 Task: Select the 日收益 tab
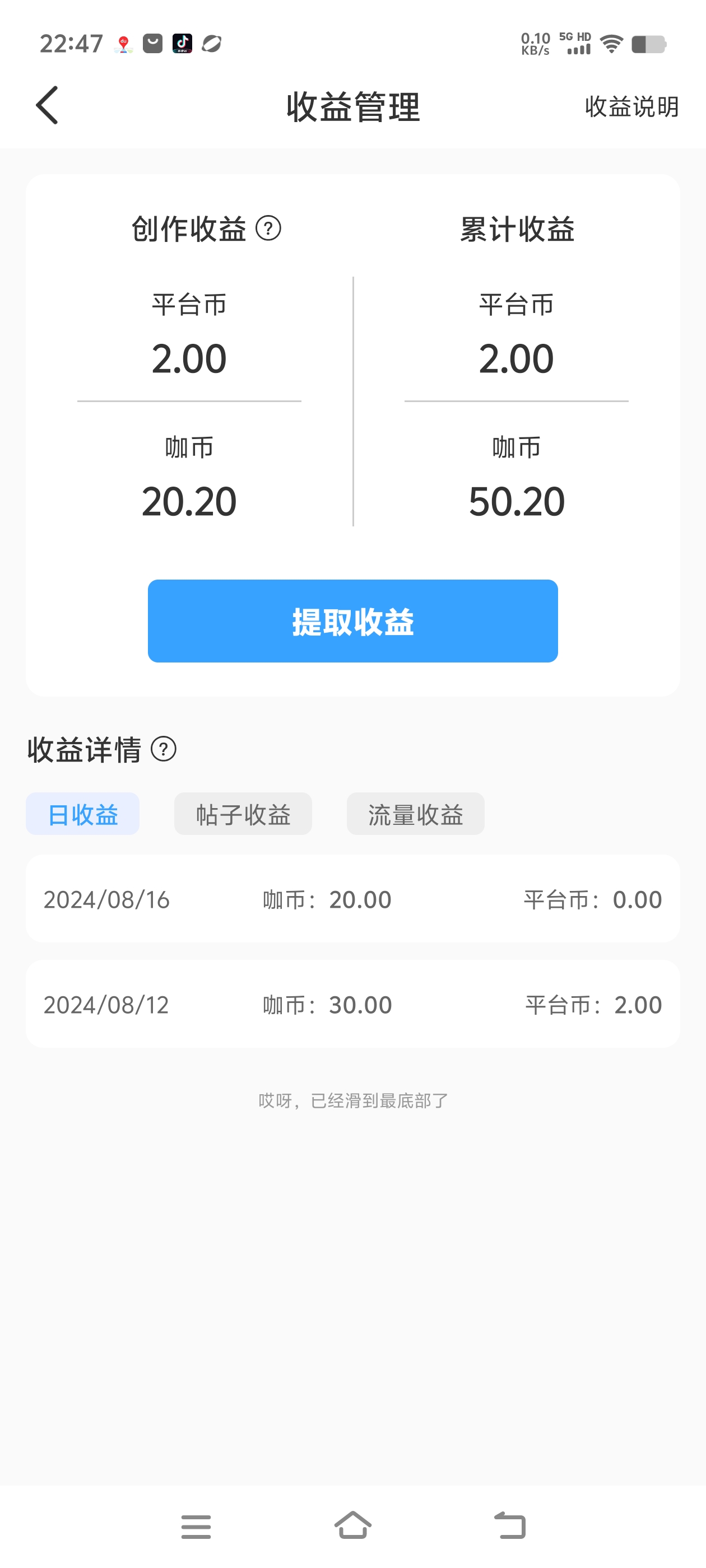pos(82,814)
